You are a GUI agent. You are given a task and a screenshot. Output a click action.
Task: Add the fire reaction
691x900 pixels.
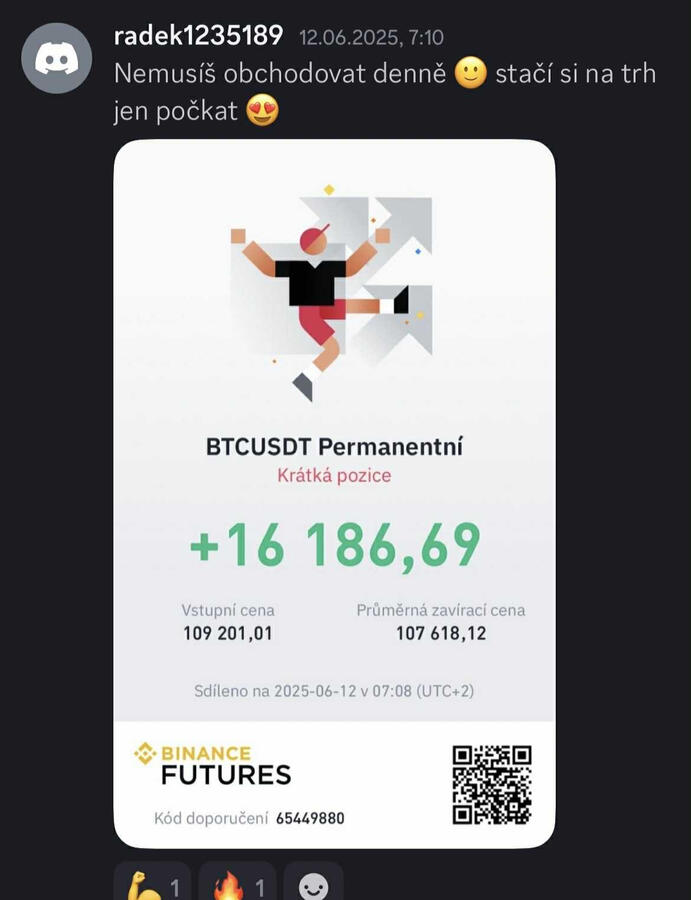coord(237,884)
